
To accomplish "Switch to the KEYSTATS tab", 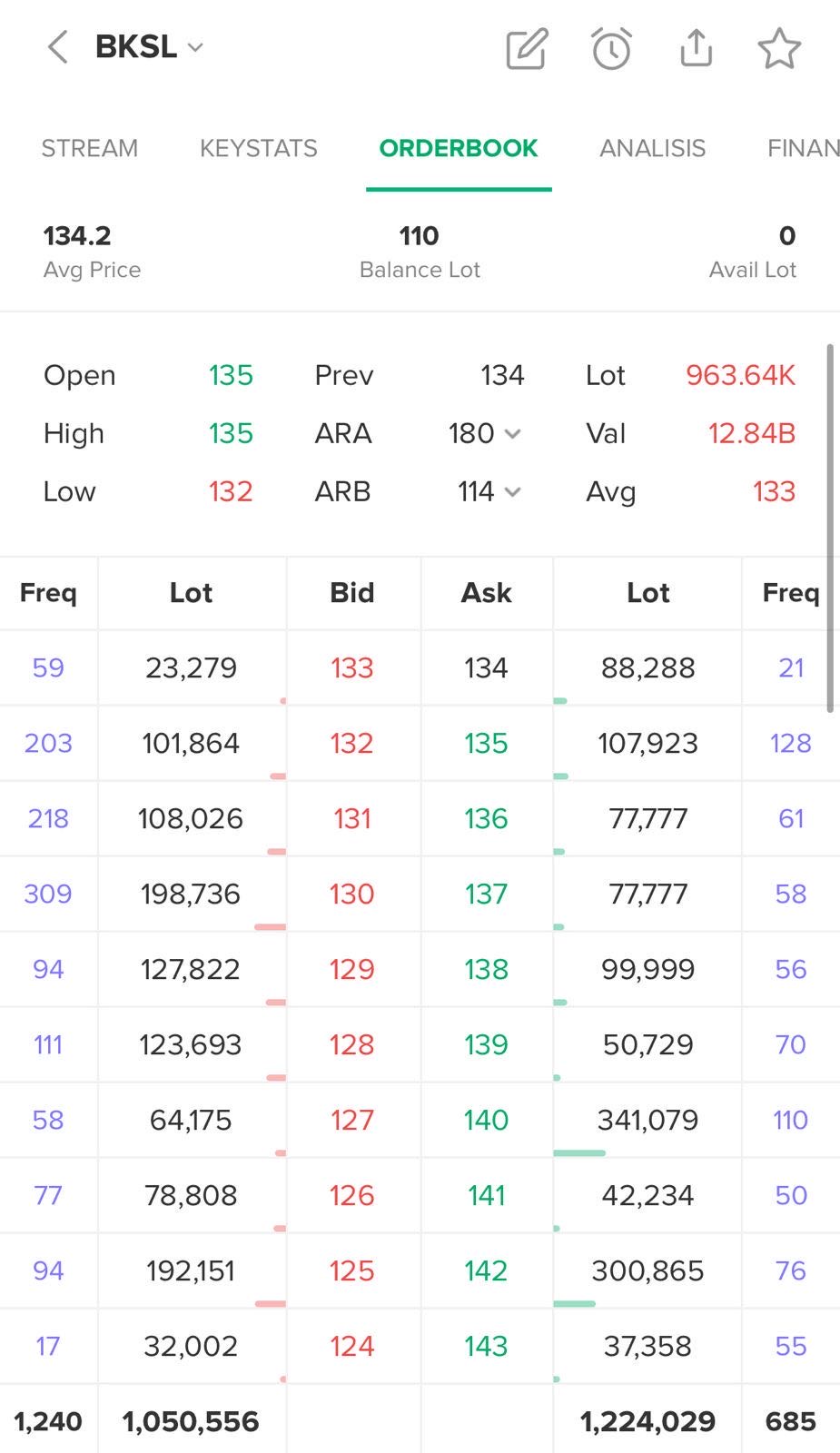I will pos(259,148).
